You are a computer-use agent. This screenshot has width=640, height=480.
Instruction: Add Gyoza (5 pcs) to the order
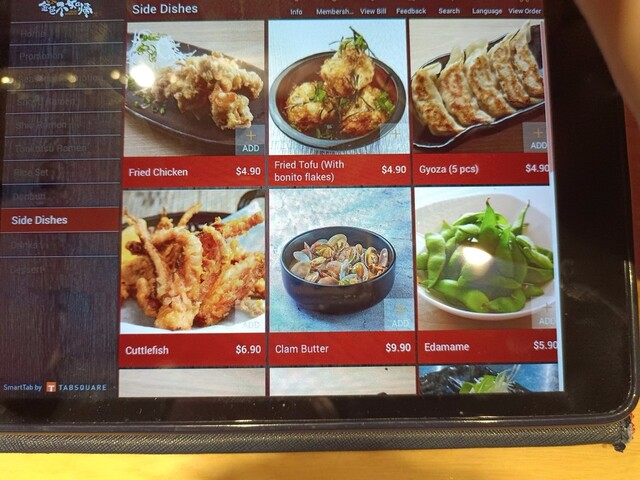(537, 137)
